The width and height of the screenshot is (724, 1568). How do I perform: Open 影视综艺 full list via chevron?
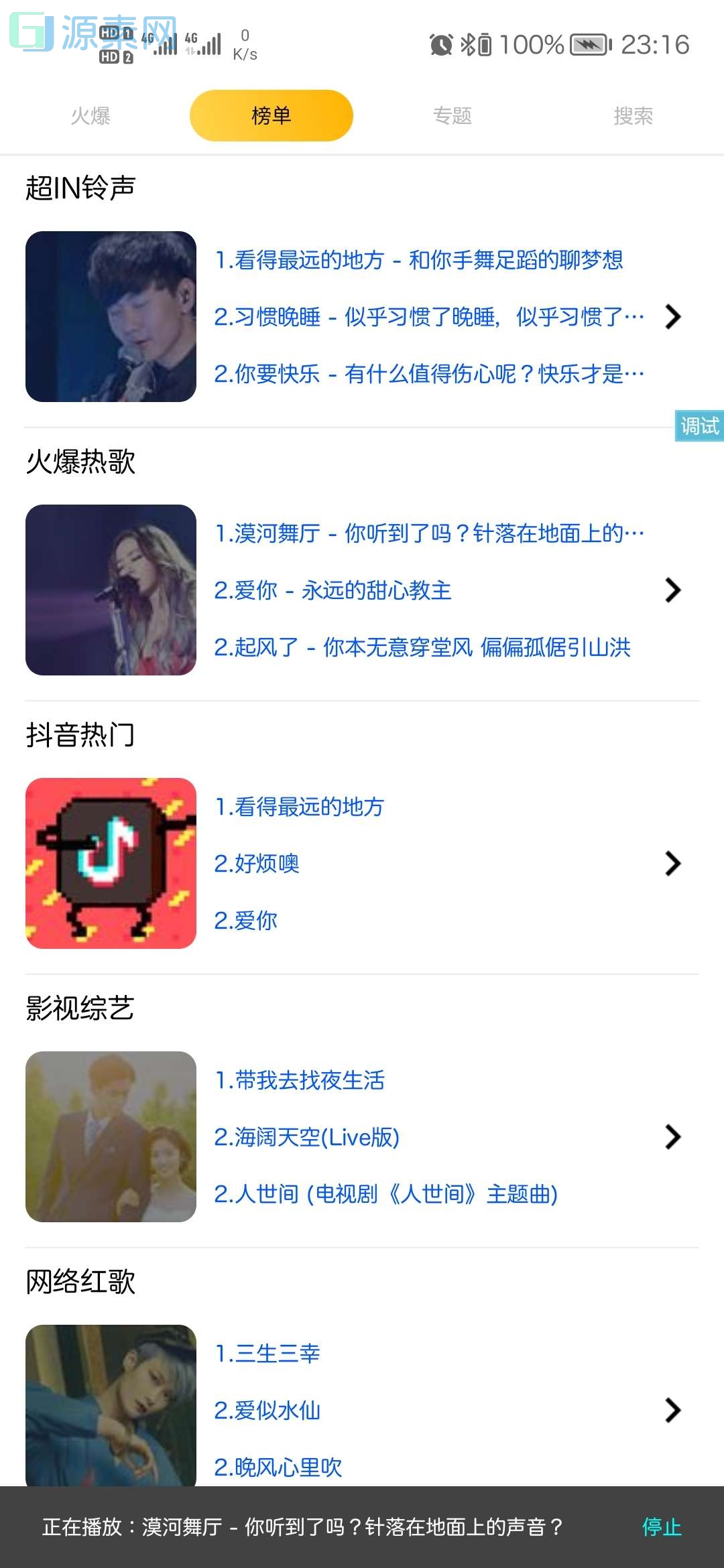[672, 1137]
